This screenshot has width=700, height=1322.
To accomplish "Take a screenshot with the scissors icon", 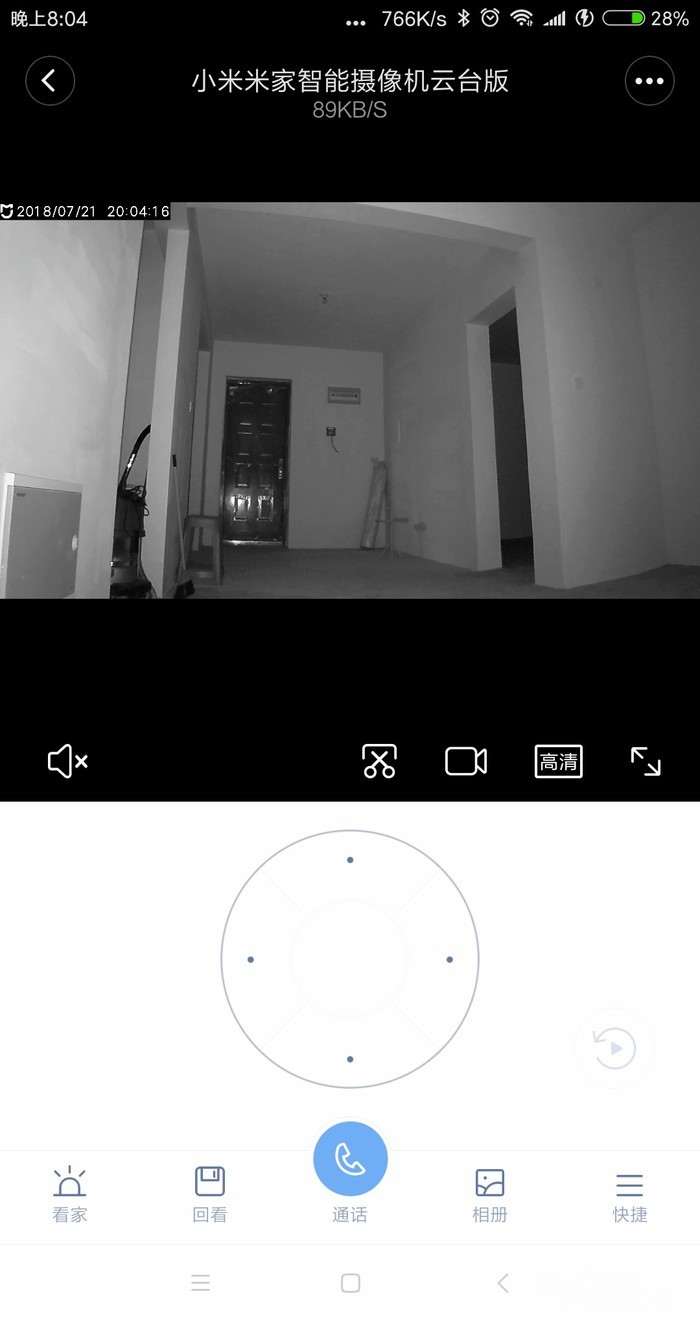I will (379, 762).
